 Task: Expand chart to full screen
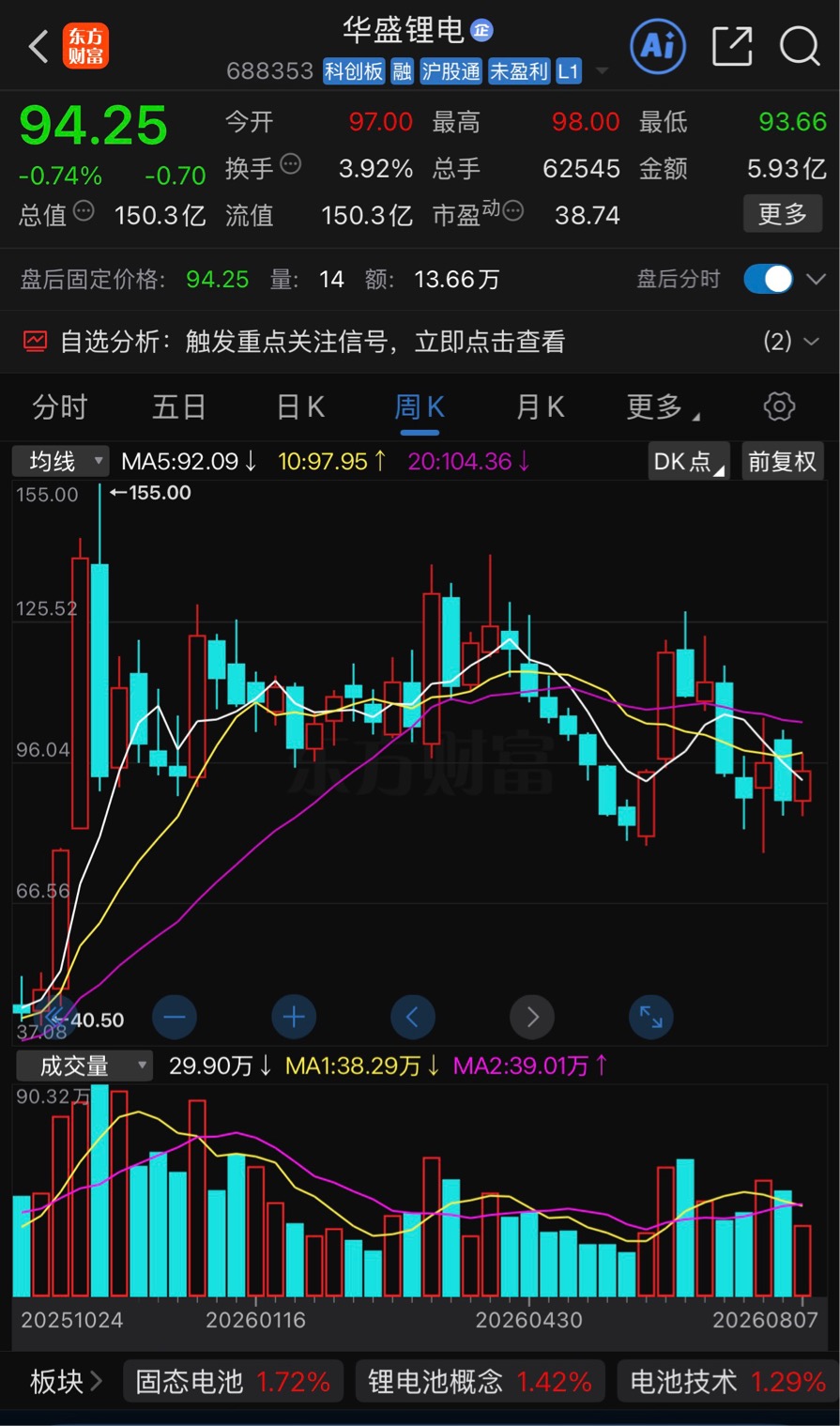click(x=651, y=1017)
